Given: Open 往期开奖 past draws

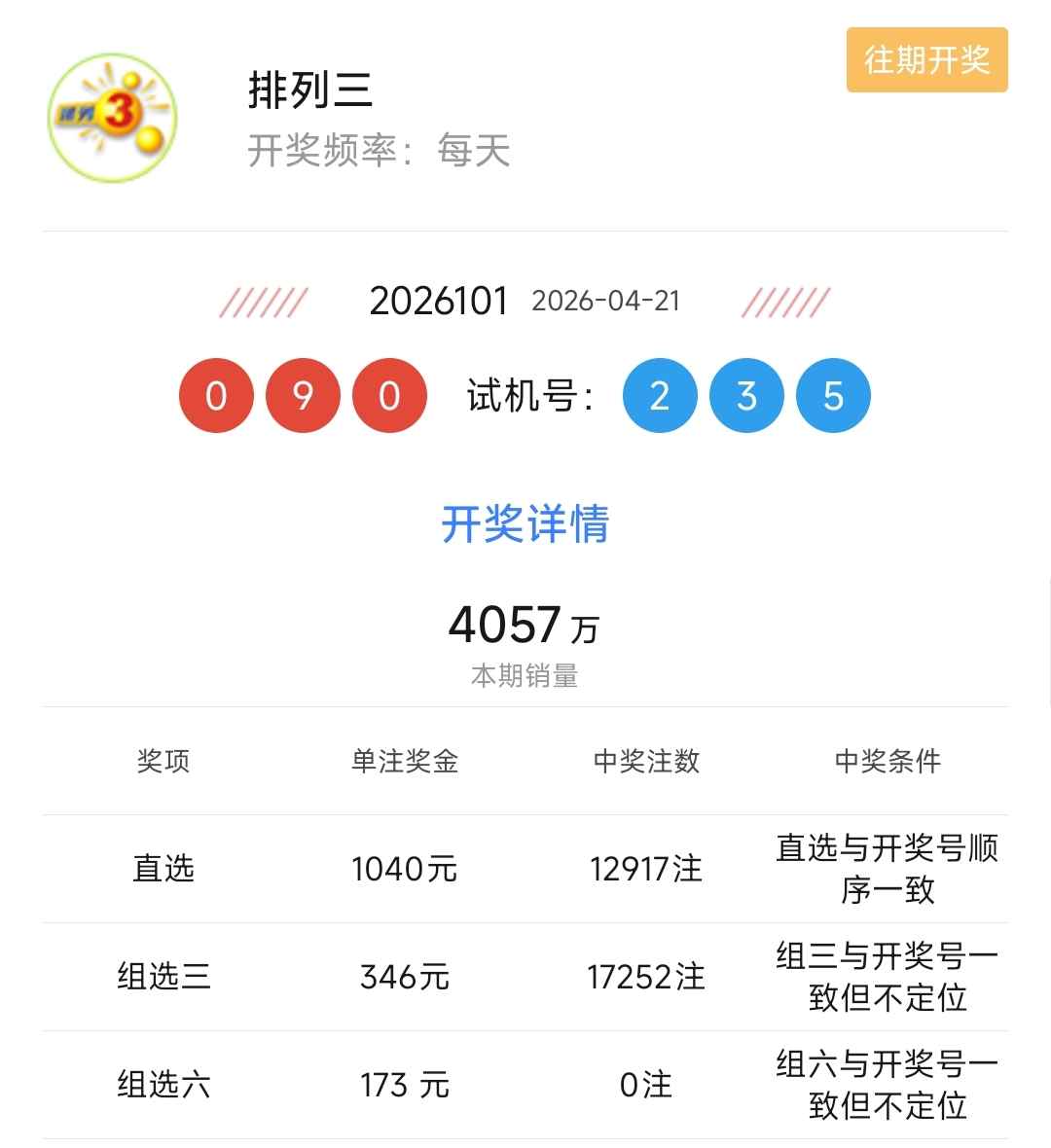Looking at the screenshot, I should (x=925, y=61).
